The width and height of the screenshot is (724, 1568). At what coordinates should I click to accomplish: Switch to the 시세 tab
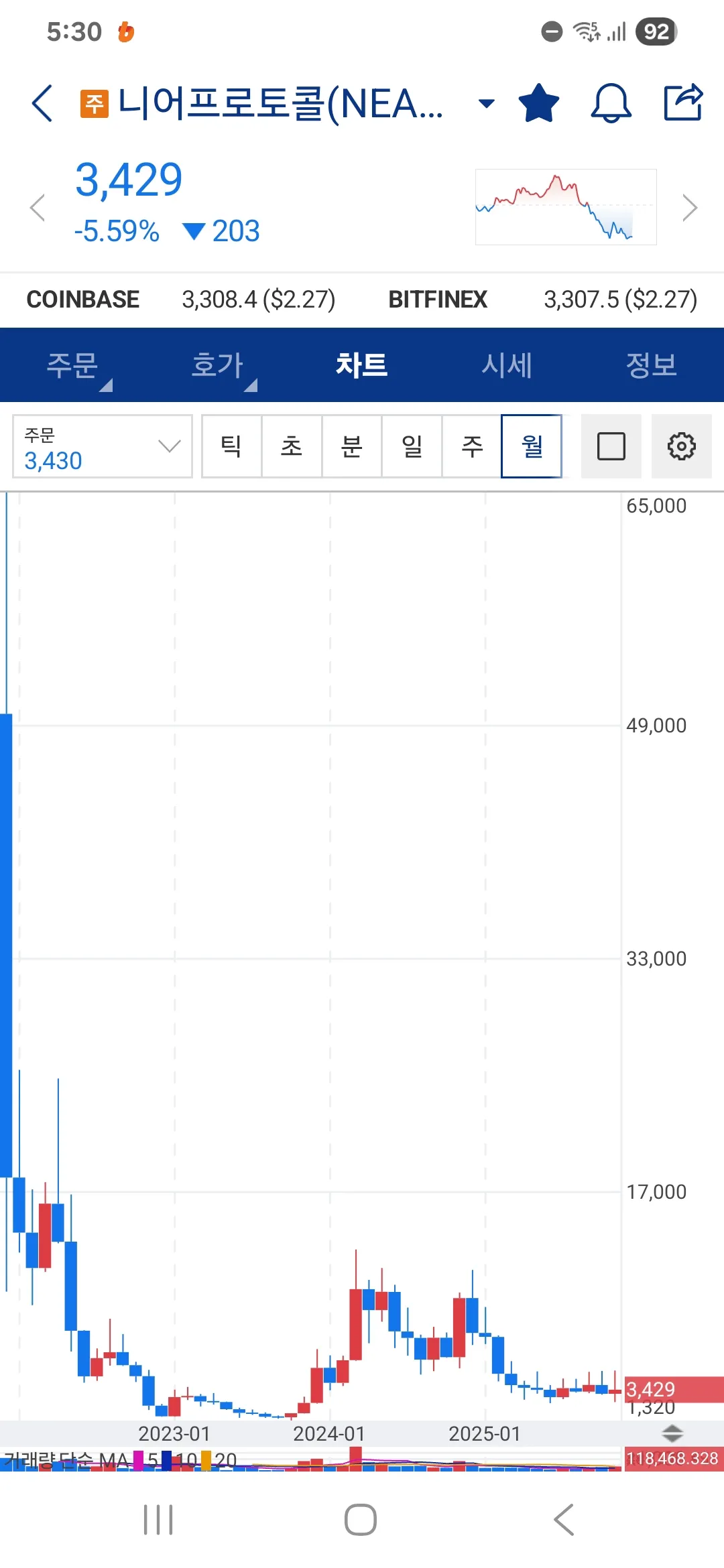click(x=507, y=365)
